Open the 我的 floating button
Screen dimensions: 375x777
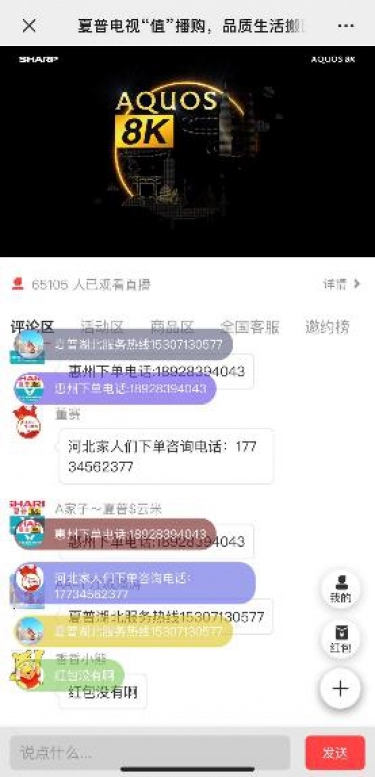pyautogui.click(x=340, y=589)
